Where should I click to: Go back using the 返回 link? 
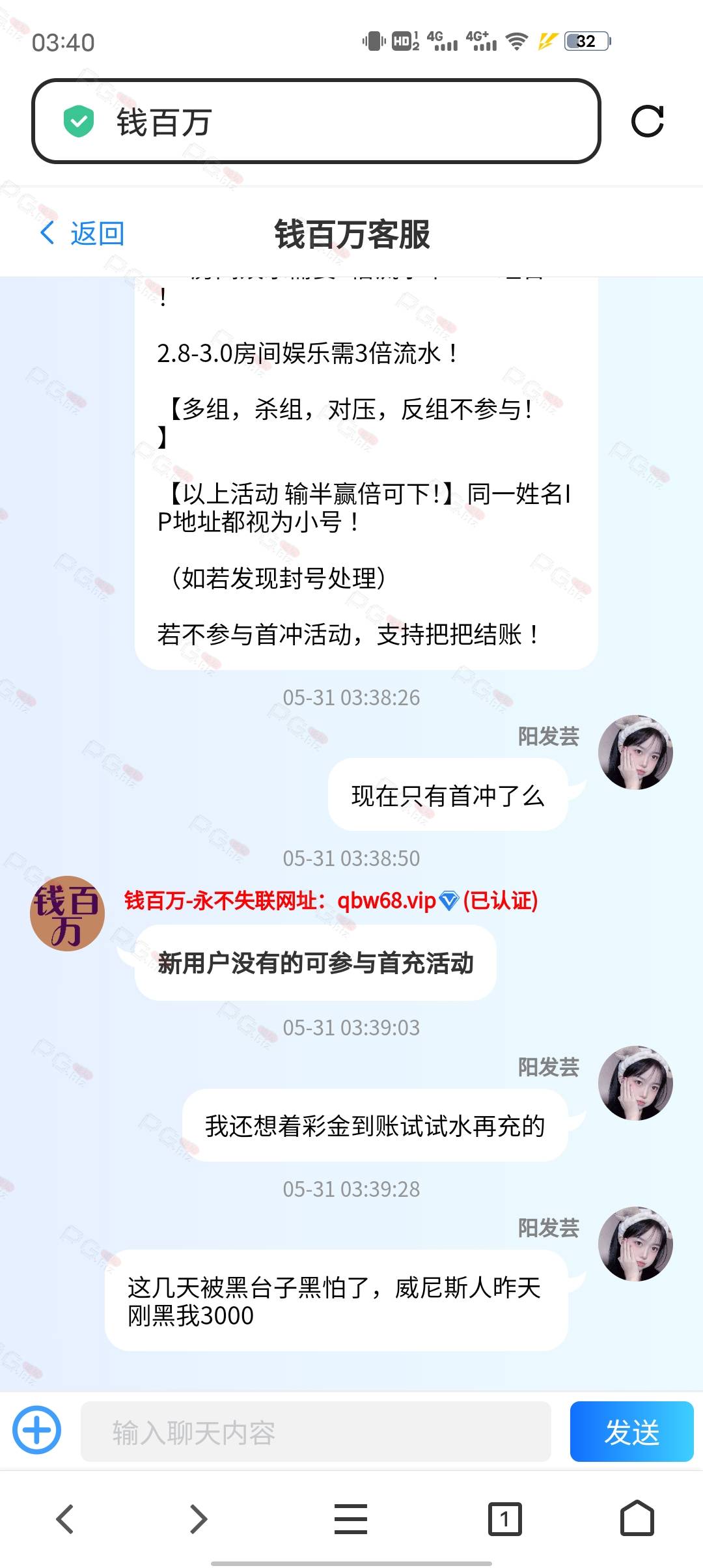point(82,233)
